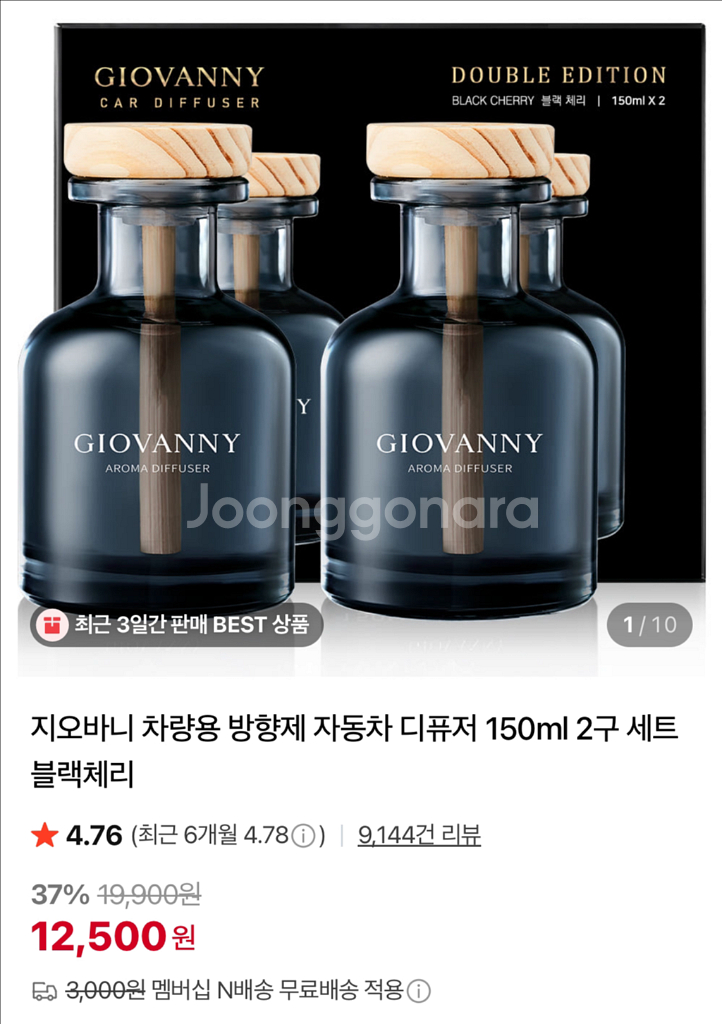This screenshot has width=722, height=1024.
Task: Open the Giovanny diffuser product photo
Action: coord(360,340)
